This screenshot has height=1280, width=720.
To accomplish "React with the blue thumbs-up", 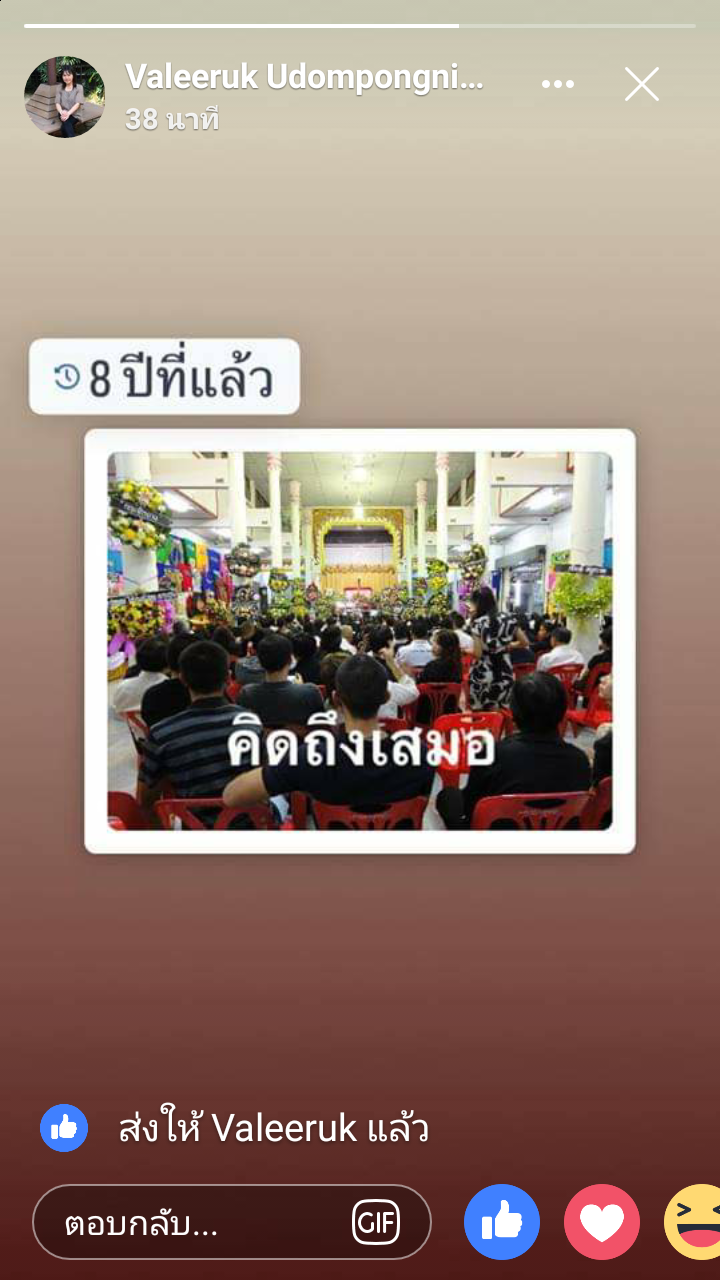I will pos(502,1222).
